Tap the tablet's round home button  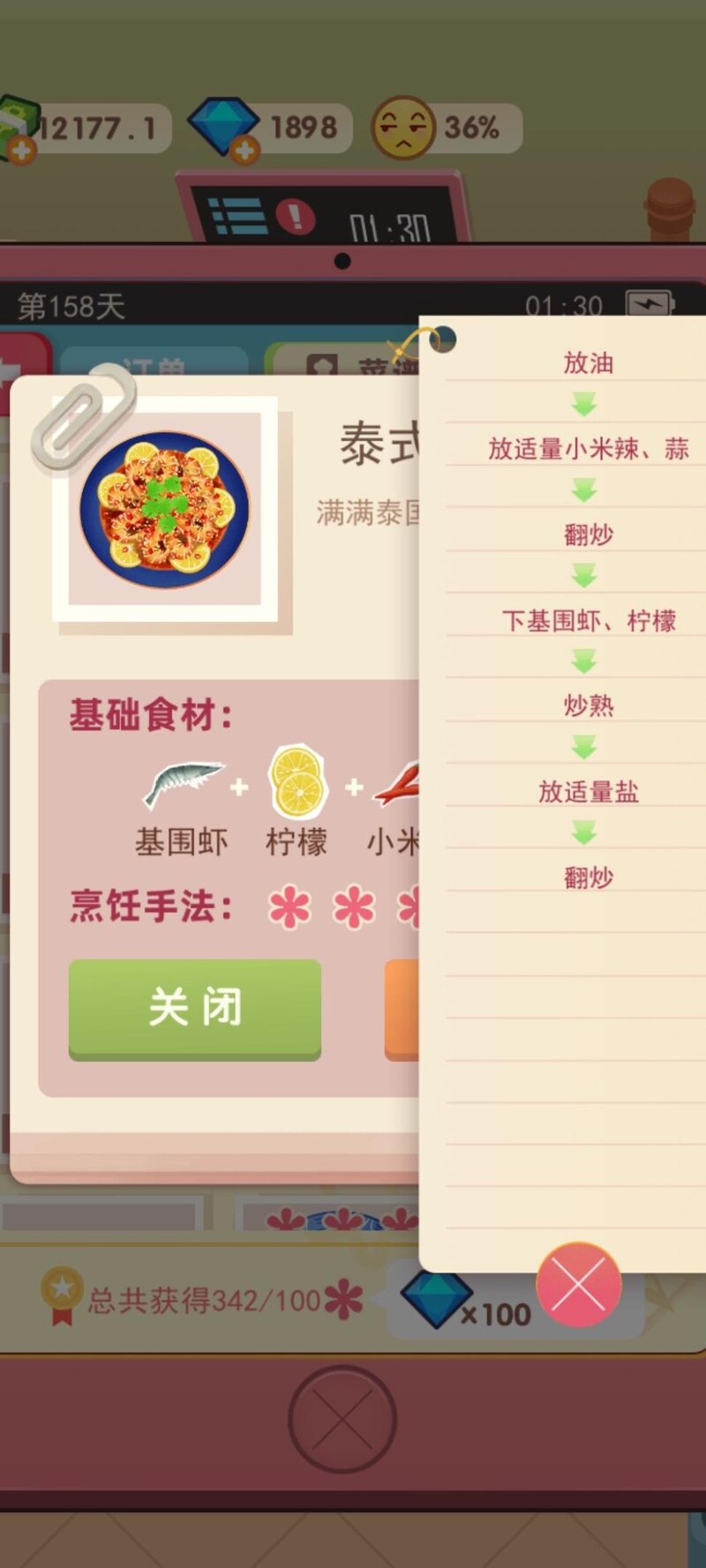[342, 1419]
